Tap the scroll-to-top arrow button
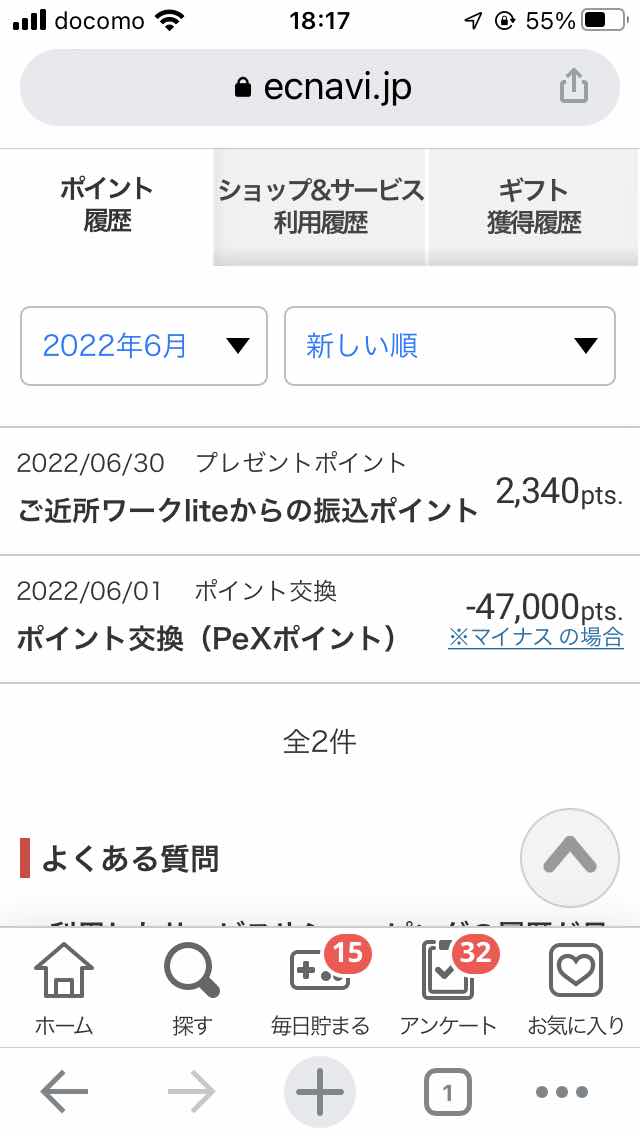Viewport: 640px width, 1136px height. (570, 858)
